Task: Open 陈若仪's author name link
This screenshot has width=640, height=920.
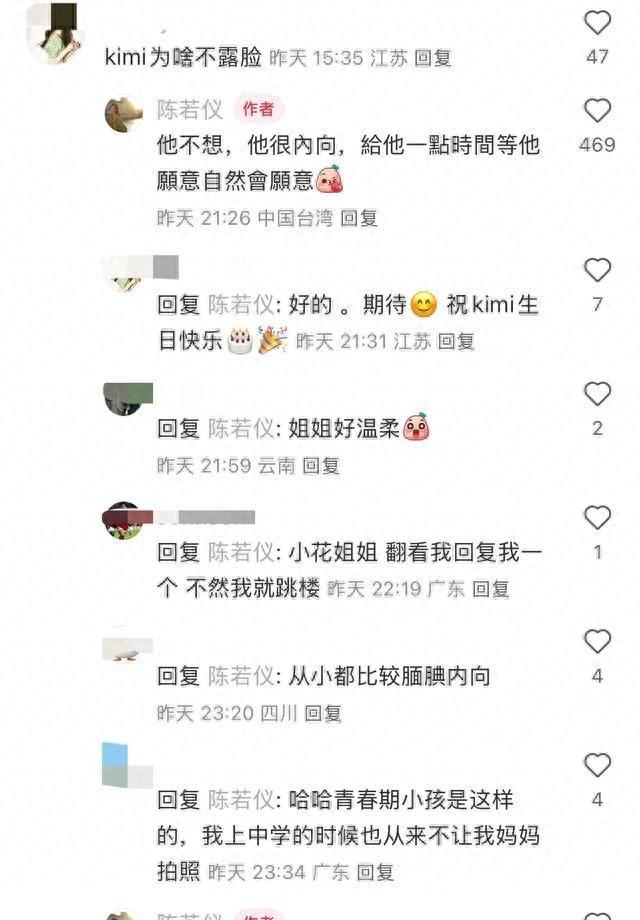Action: click(189, 110)
